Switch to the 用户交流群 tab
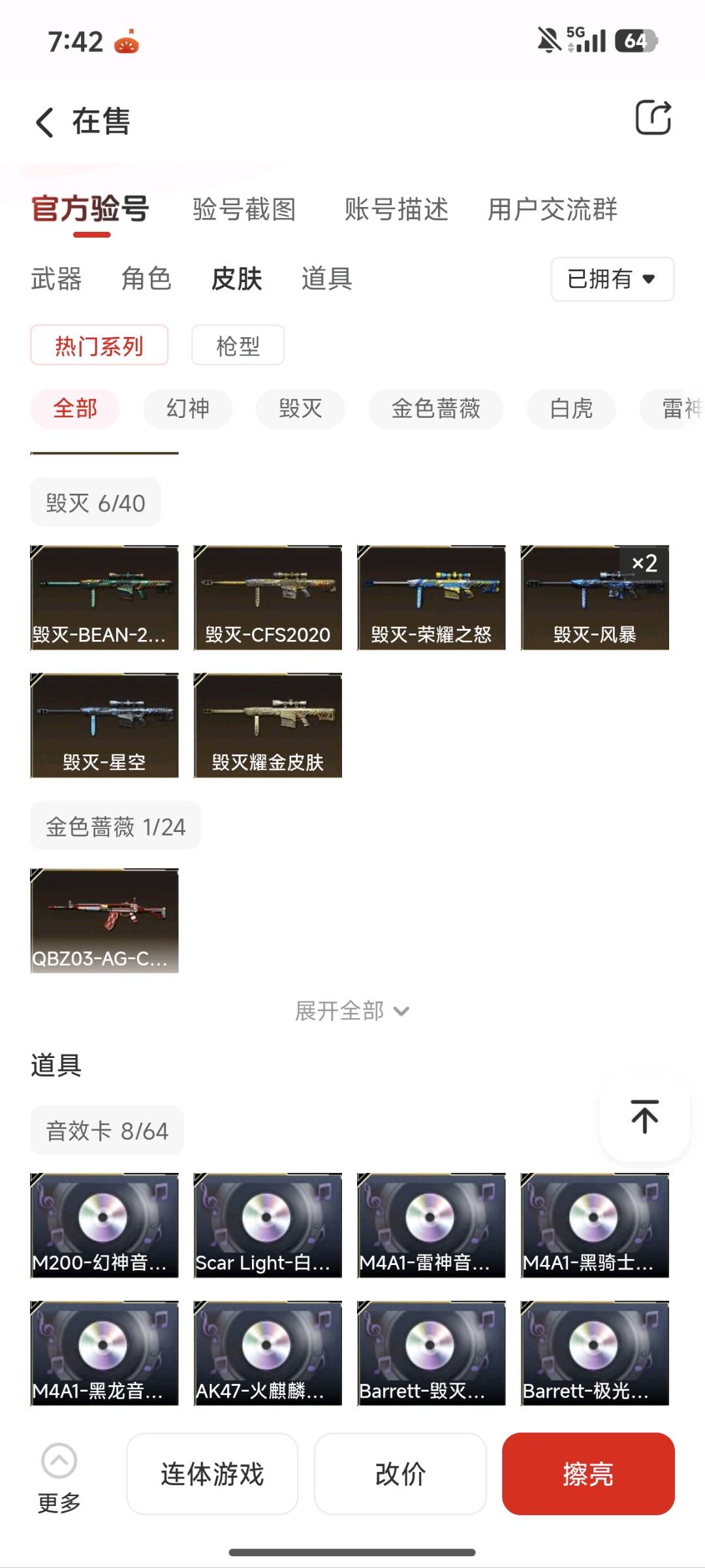The height and width of the screenshot is (1568, 705). click(x=552, y=210)
